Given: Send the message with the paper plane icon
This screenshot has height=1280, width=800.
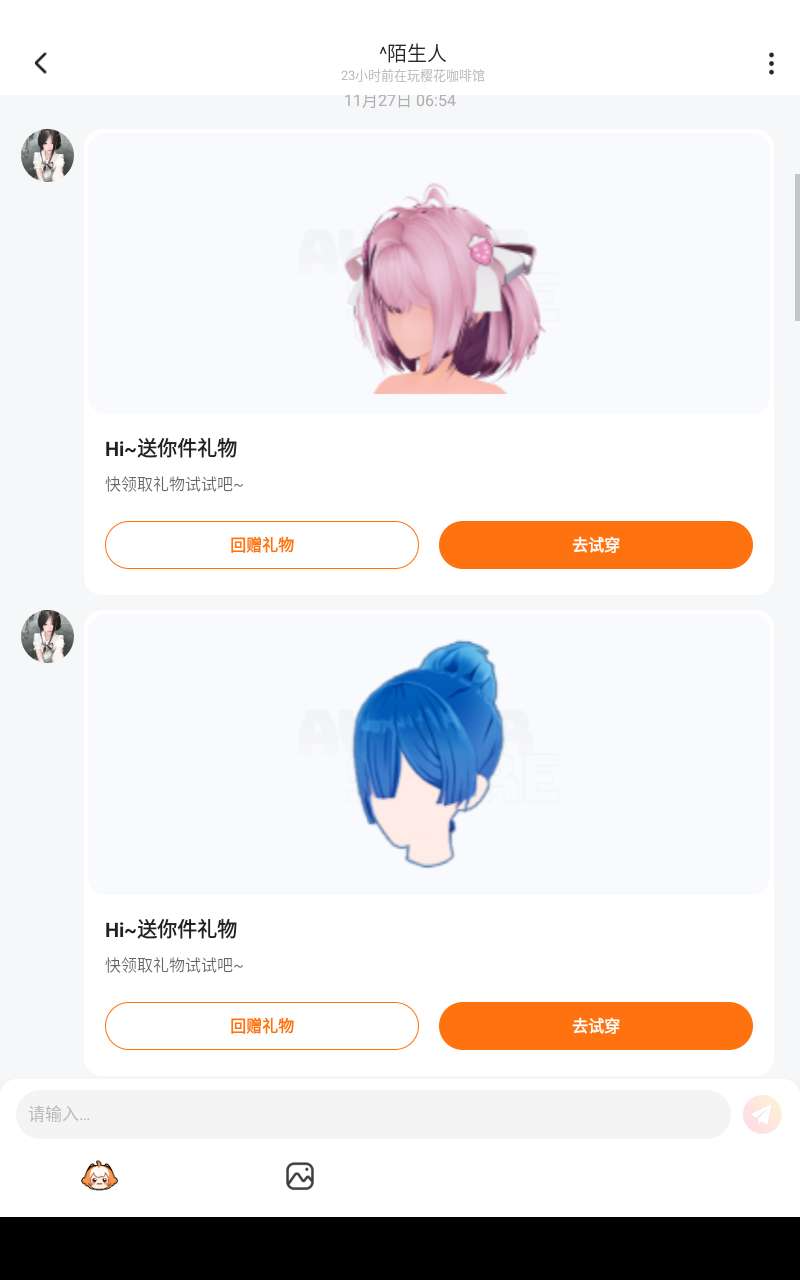Looking at the screenshot, I should coord(762,1114).
